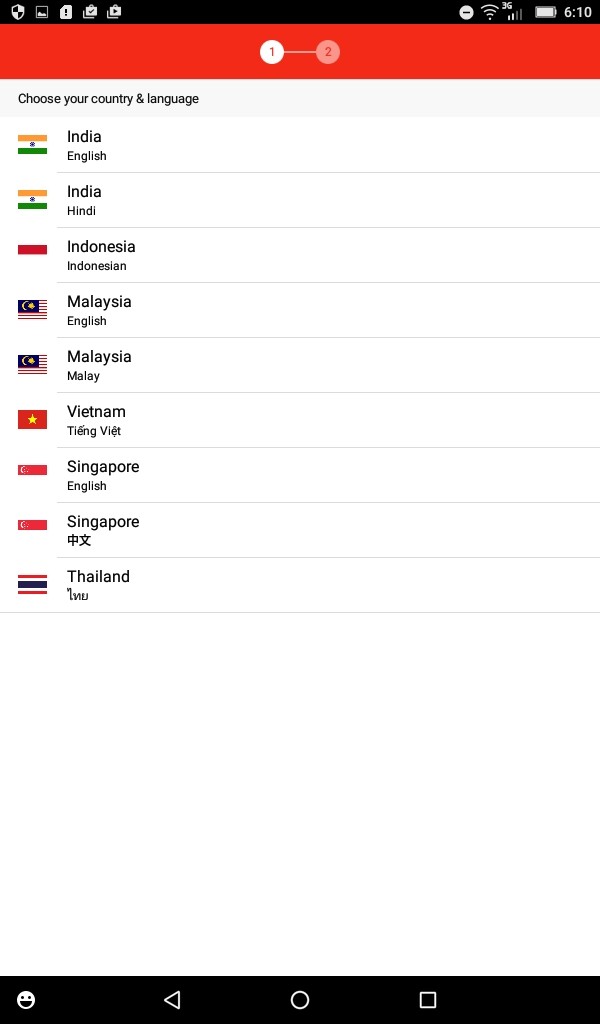Tap step 2 in progress indicator
This screenshot has width=600, height=1024.
(328, 52)
